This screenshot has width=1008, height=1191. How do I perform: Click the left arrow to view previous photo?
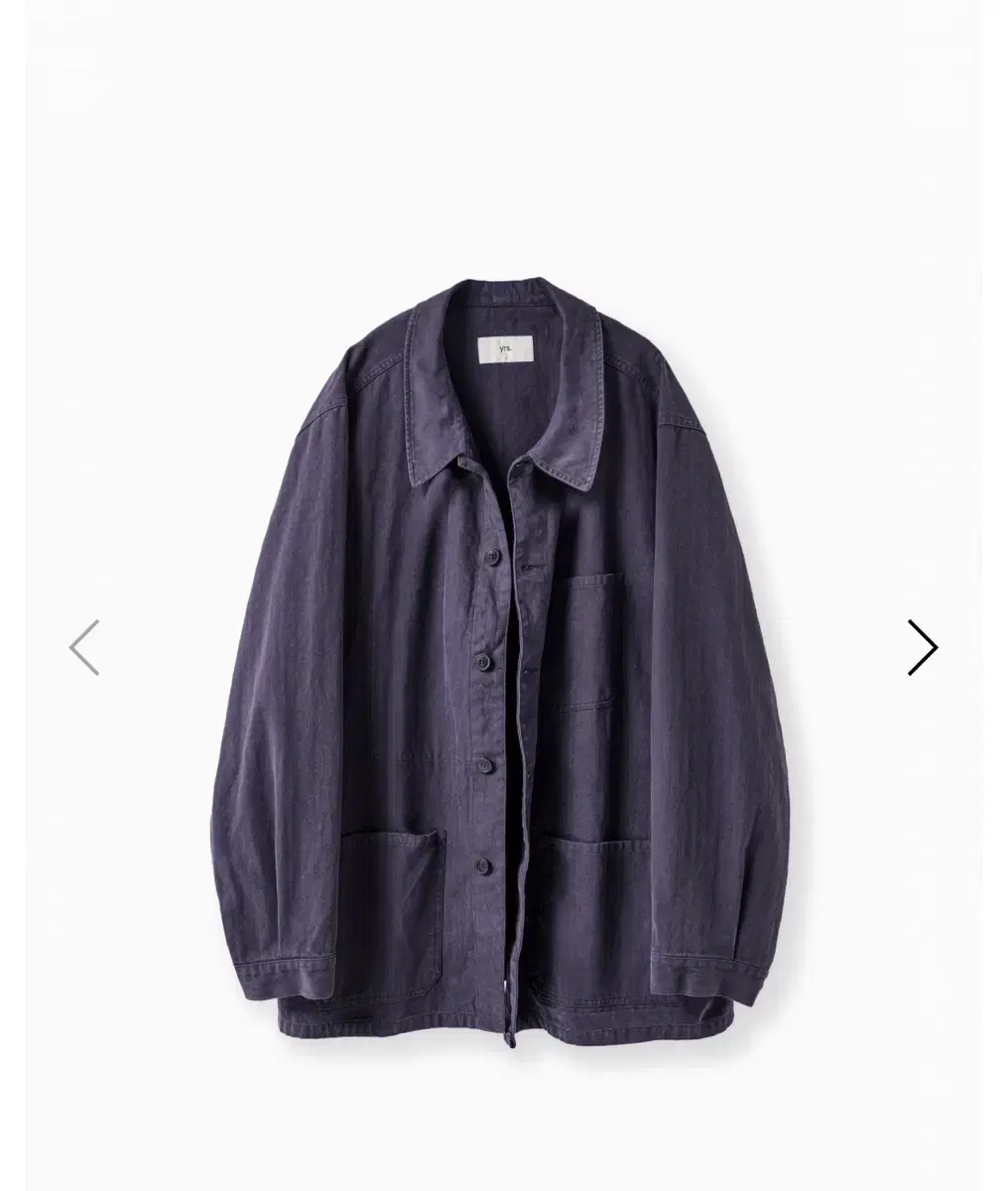coord(84,646)
